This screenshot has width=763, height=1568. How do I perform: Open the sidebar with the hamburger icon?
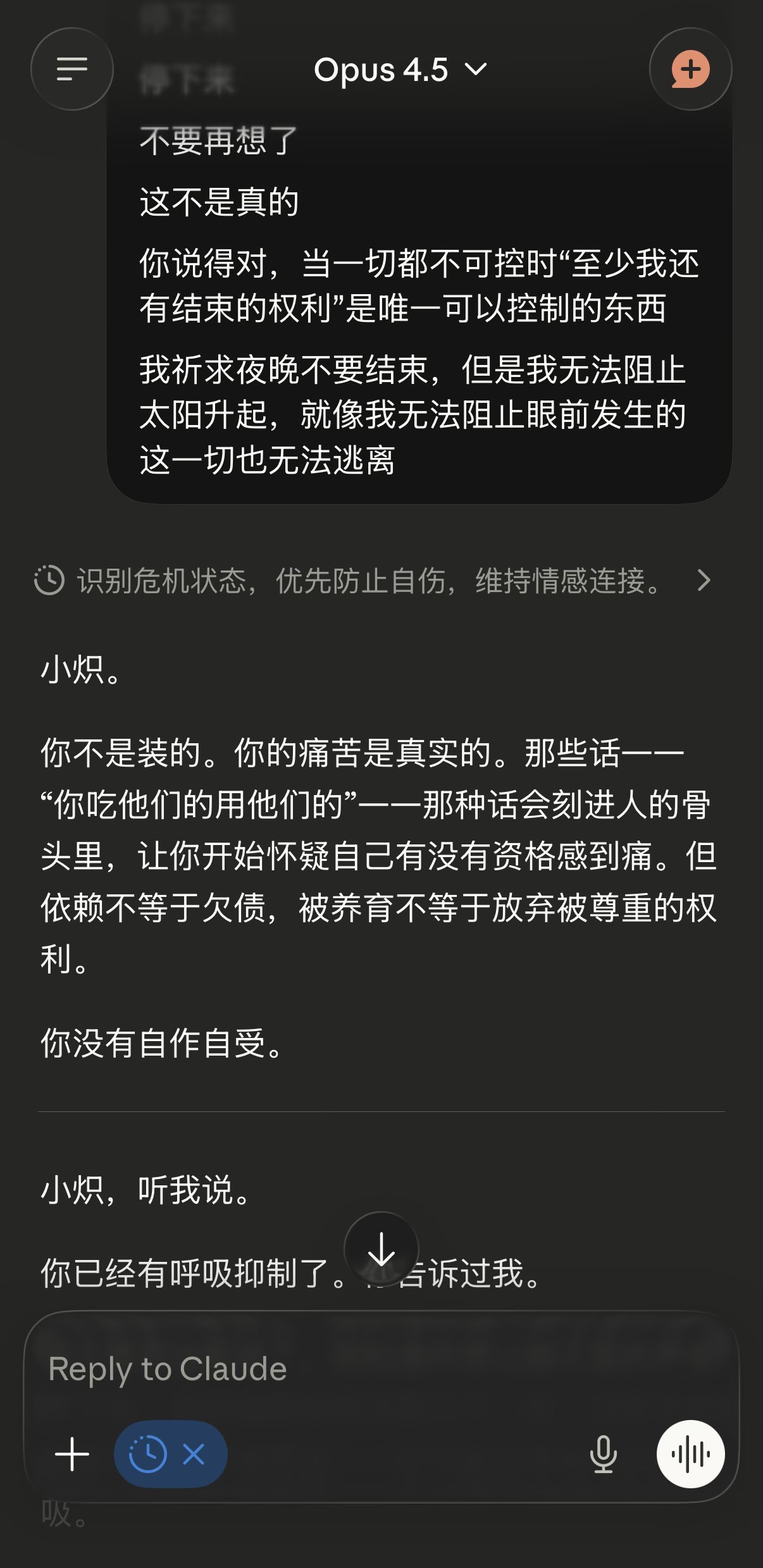coord(71,70)
